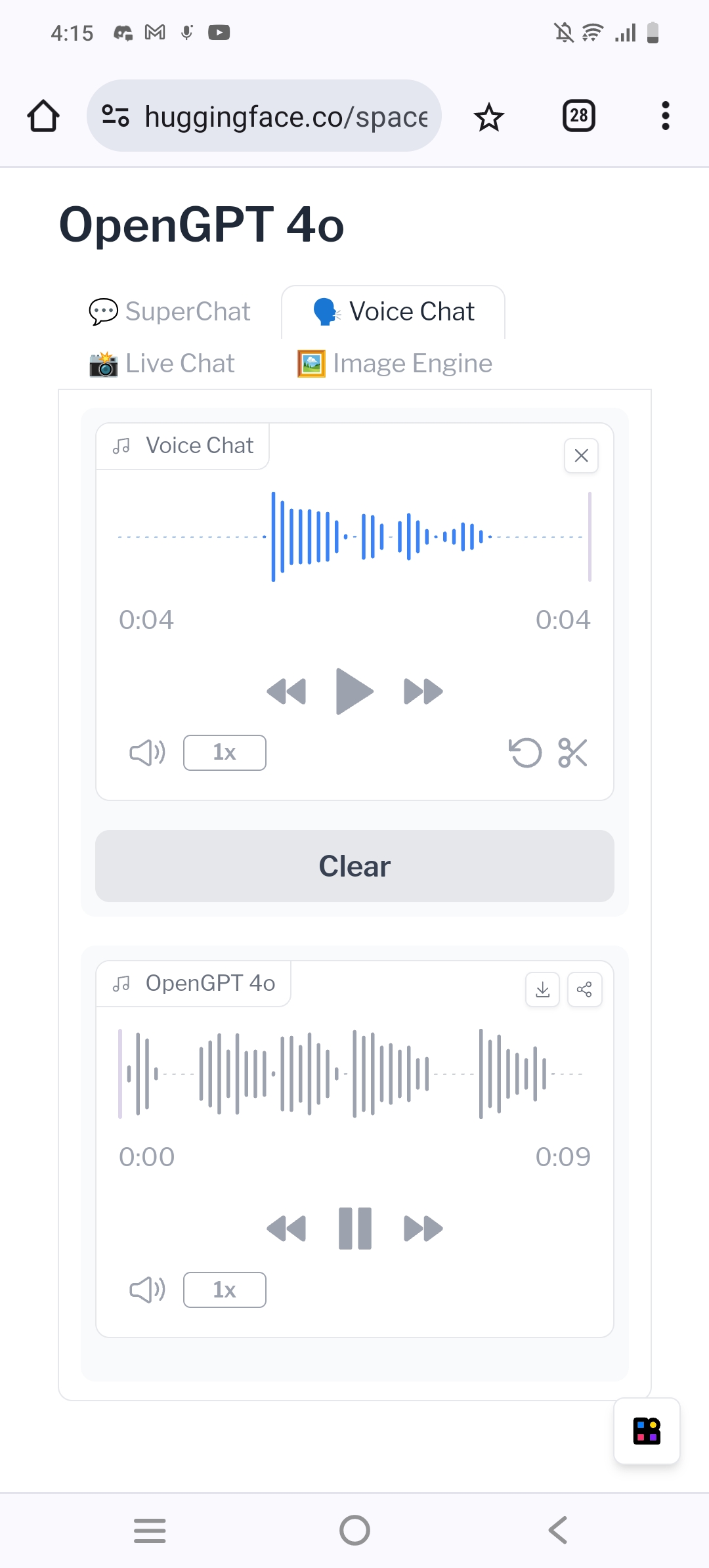Skip forward in OpenGPT 4o audio
This screenshot has height=1568, width=709.
(x=423, y=1229)
